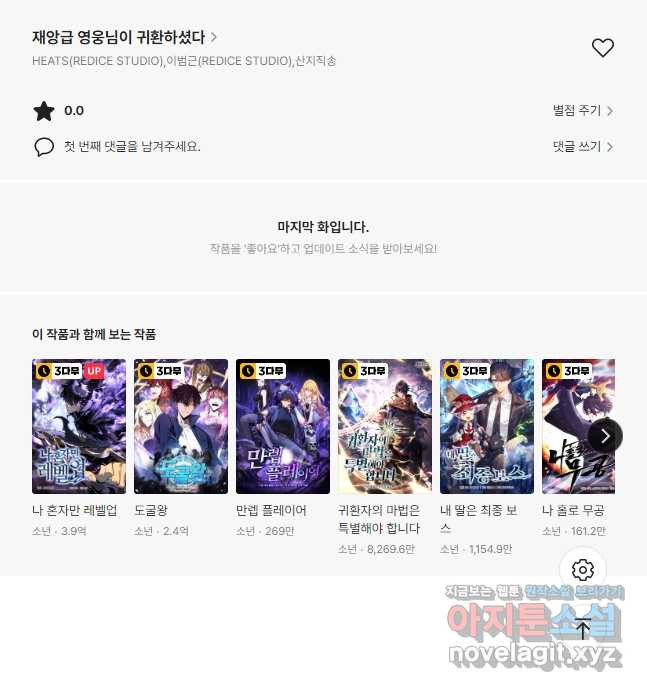Open the 도굴왕 recommendation

pos(181,427)
